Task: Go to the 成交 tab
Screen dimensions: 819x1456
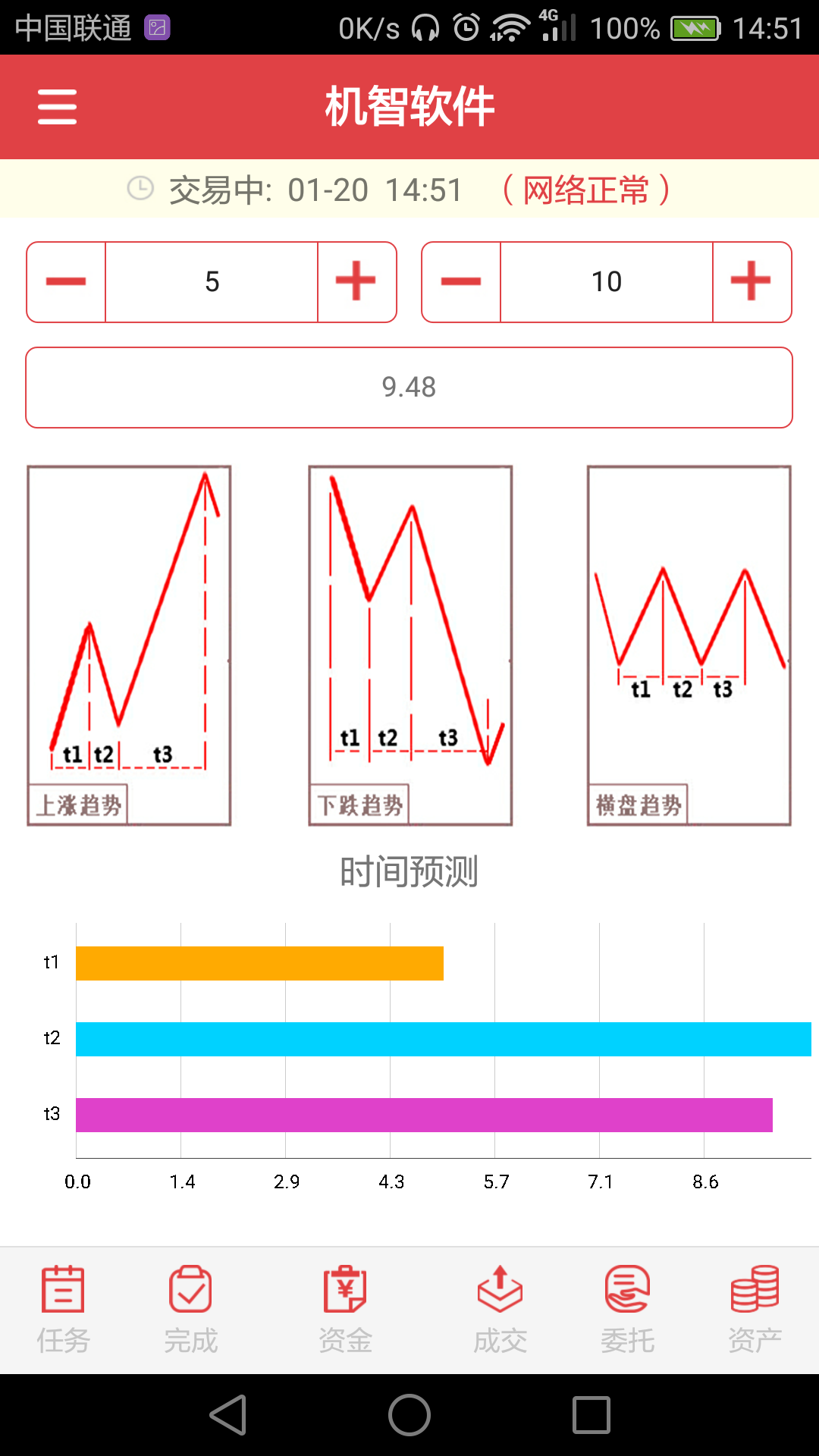Action: tap(500, 1310)
